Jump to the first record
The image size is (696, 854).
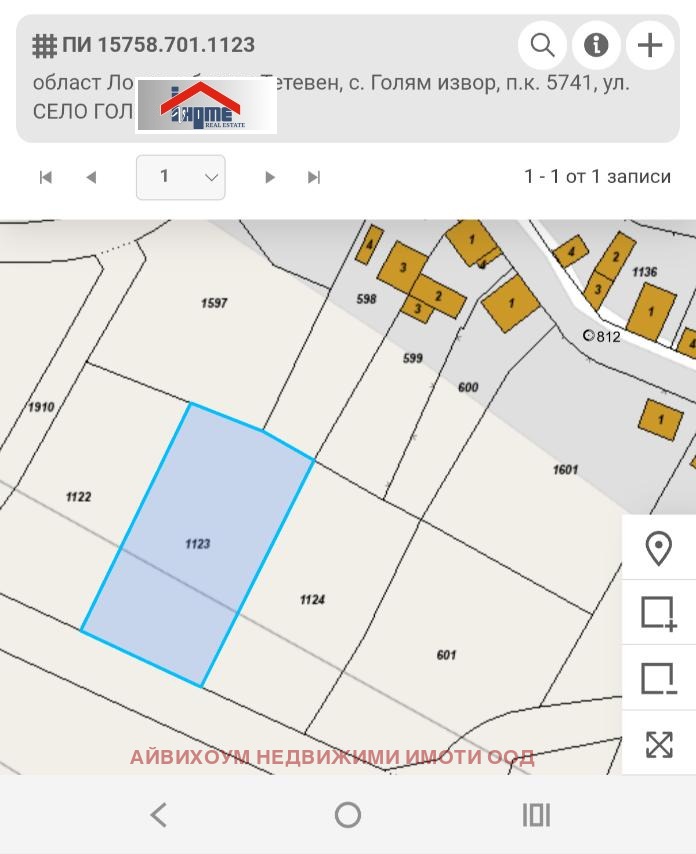point(45,177)
